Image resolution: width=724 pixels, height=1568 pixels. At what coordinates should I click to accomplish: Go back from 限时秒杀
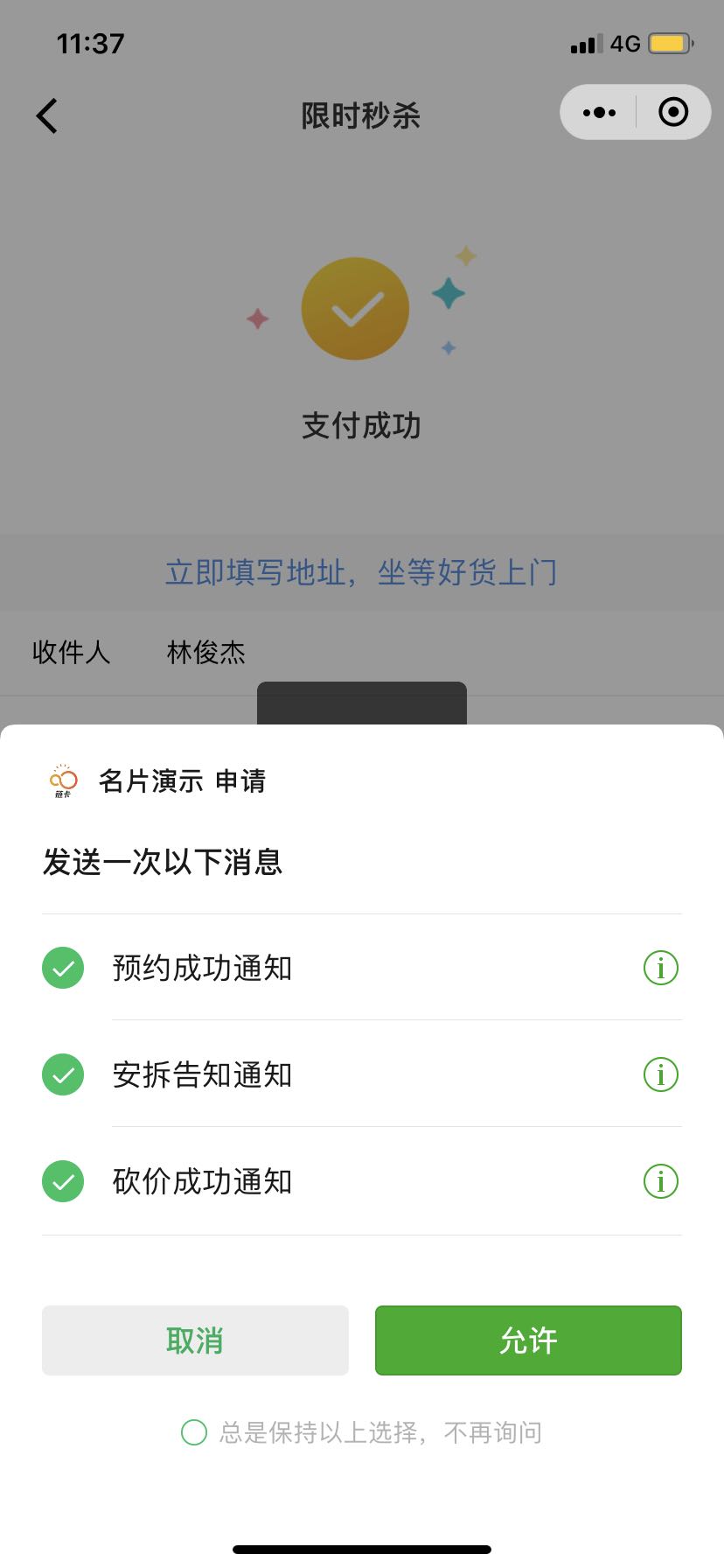click(47, 115)
